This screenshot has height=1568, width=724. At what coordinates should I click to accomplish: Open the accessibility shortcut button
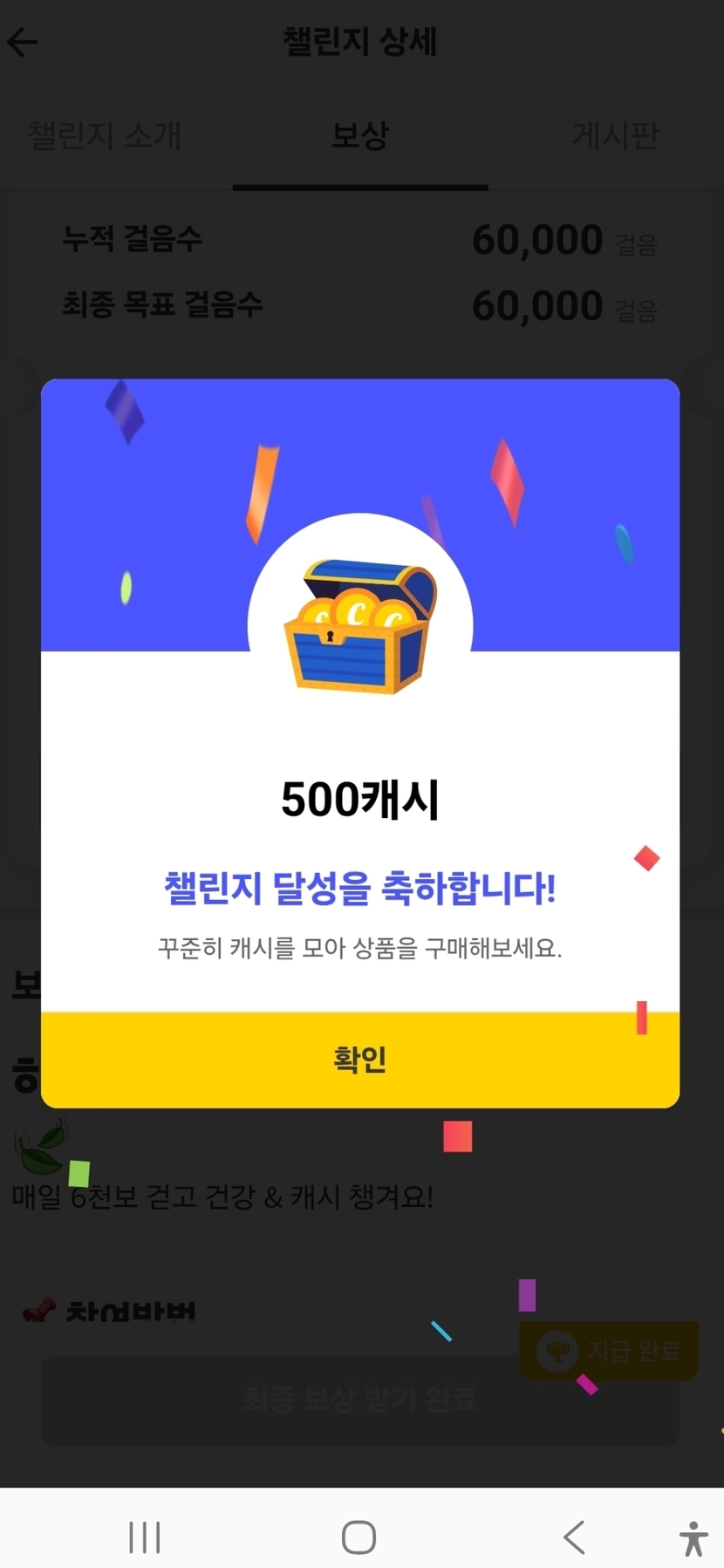pos(693,1538)
